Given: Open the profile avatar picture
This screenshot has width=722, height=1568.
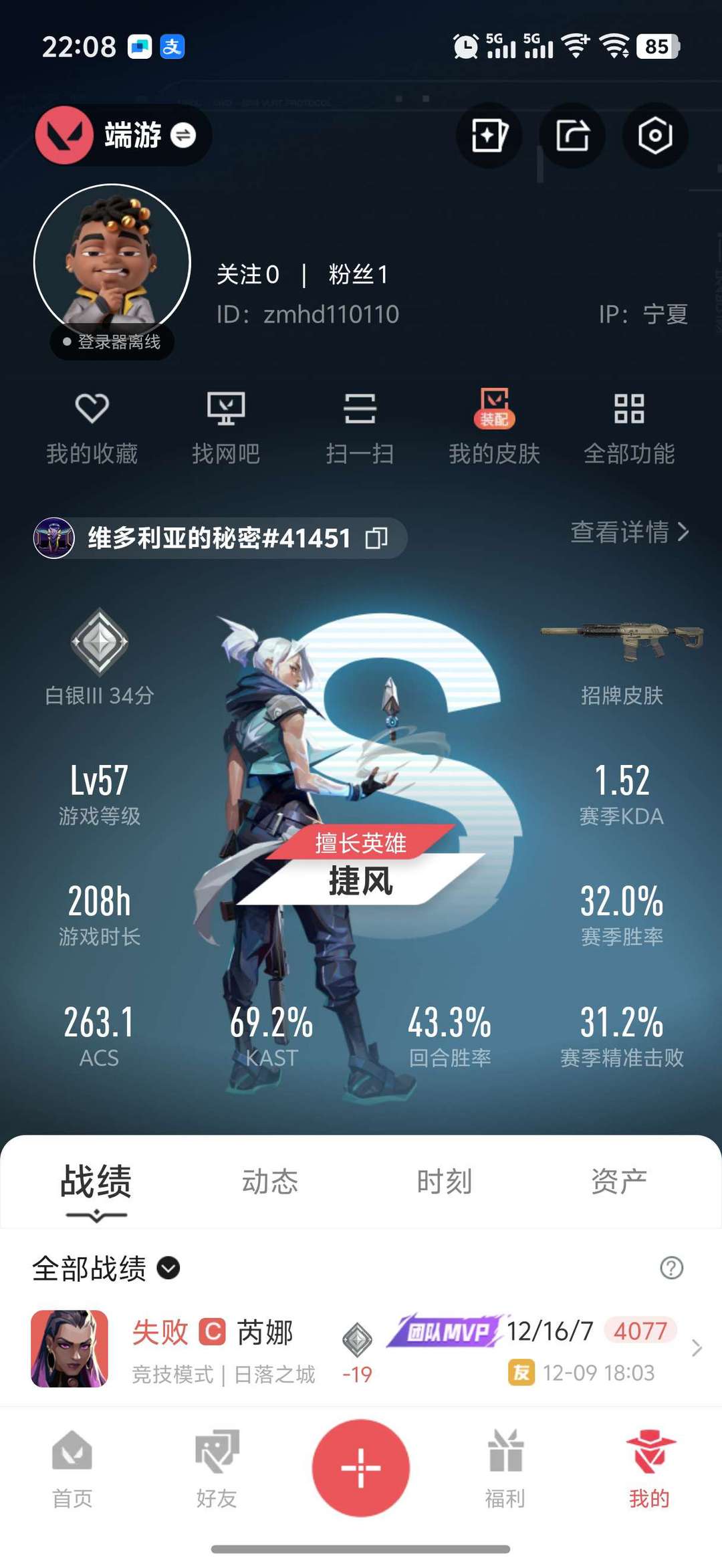Looking at the screenshot, I should pos(112,262).
